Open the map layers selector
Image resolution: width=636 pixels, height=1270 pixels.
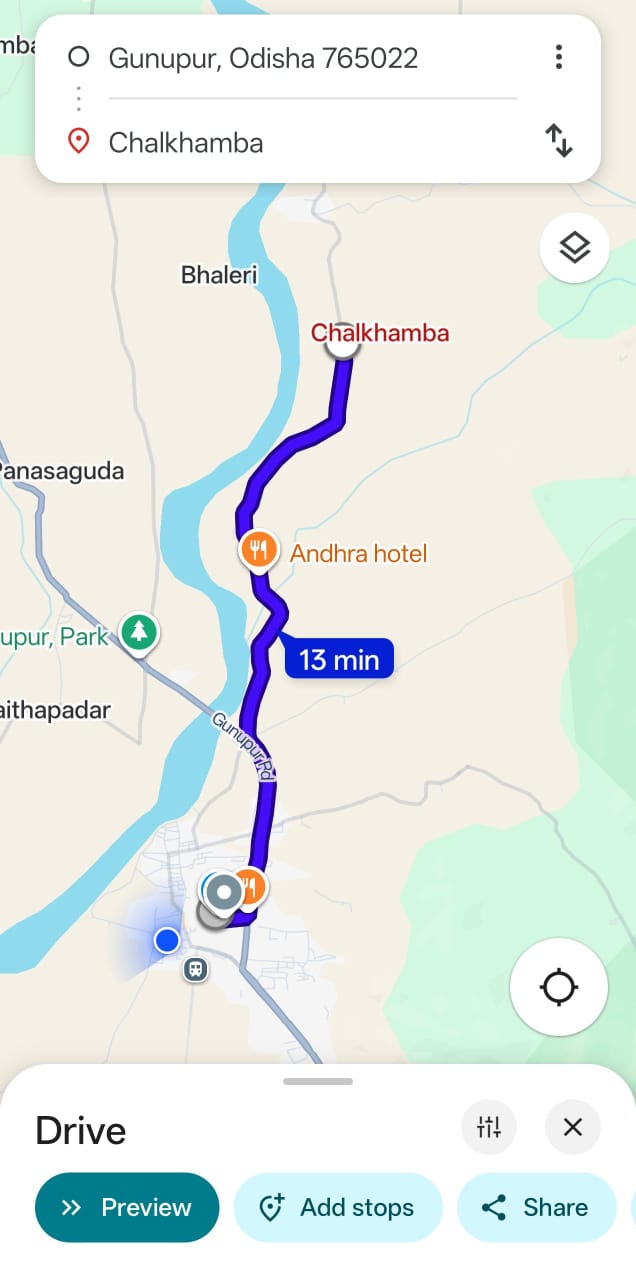point(574,247)
